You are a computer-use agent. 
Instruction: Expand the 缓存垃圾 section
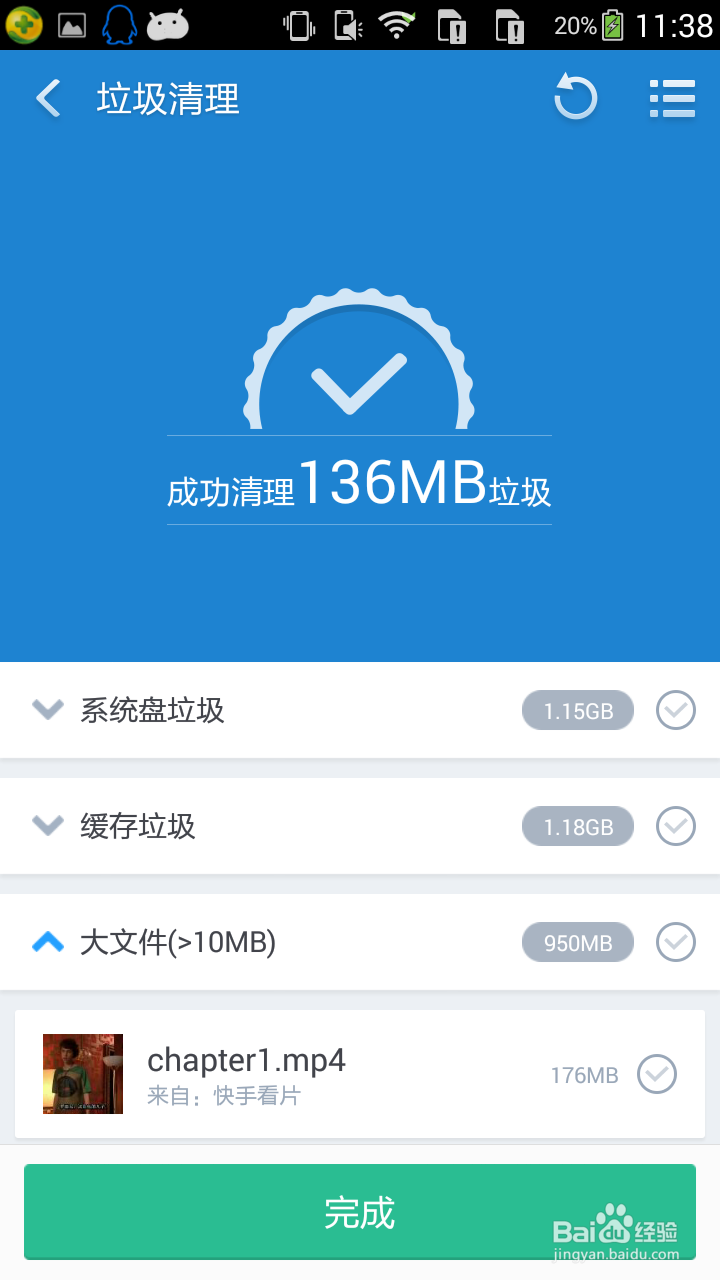click(x=47, y=826)
